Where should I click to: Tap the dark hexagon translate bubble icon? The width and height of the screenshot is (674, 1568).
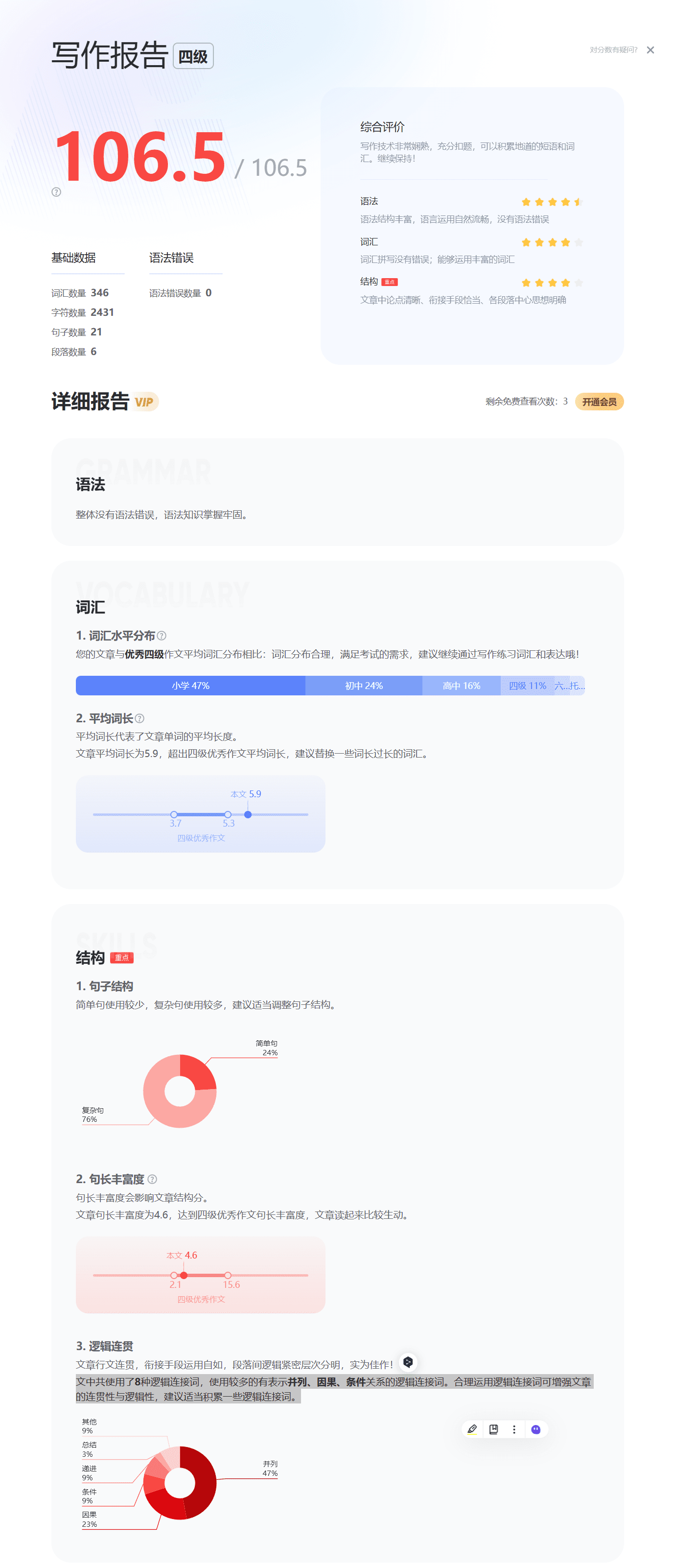pos(408,1362)
